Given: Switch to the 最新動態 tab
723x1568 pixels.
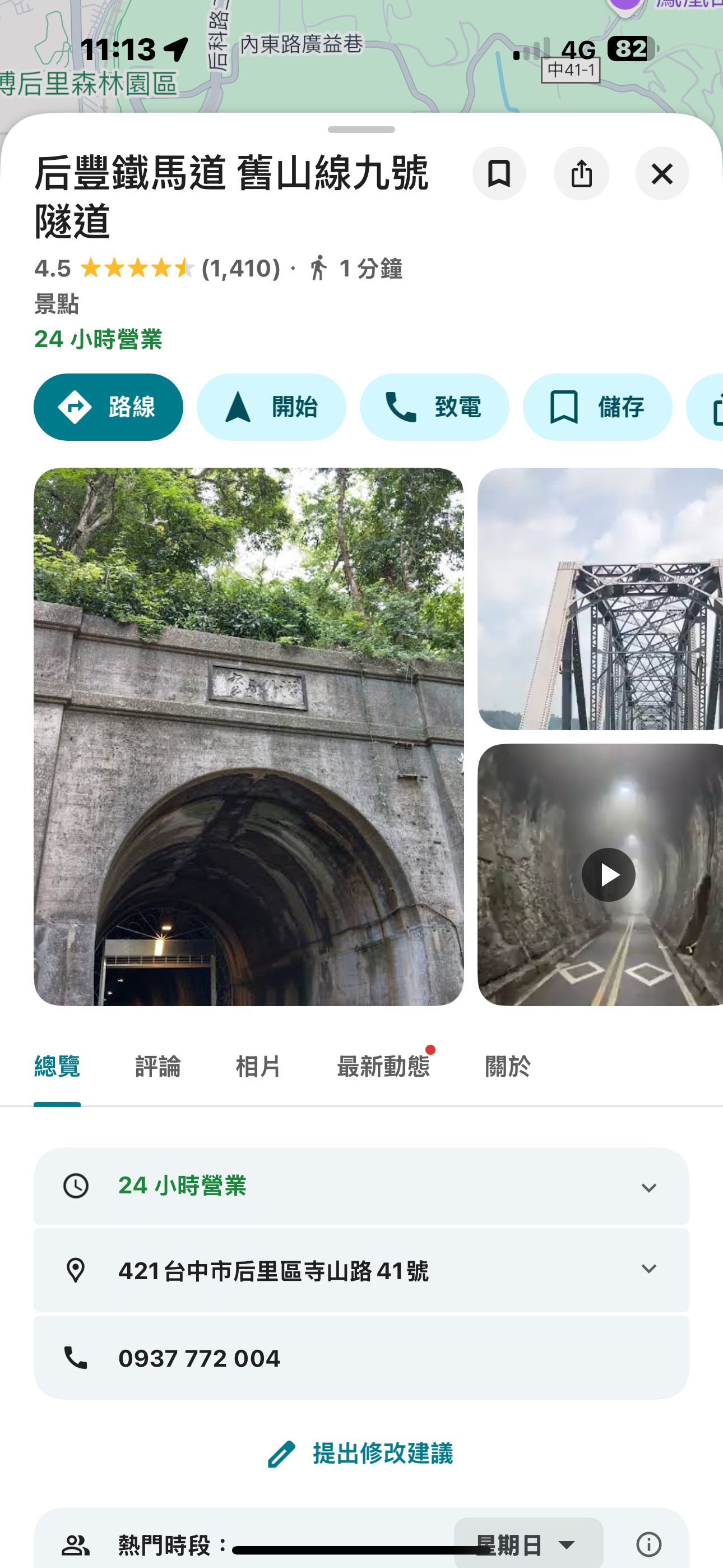Looking at the screenshot, I should click(383, 1067).
